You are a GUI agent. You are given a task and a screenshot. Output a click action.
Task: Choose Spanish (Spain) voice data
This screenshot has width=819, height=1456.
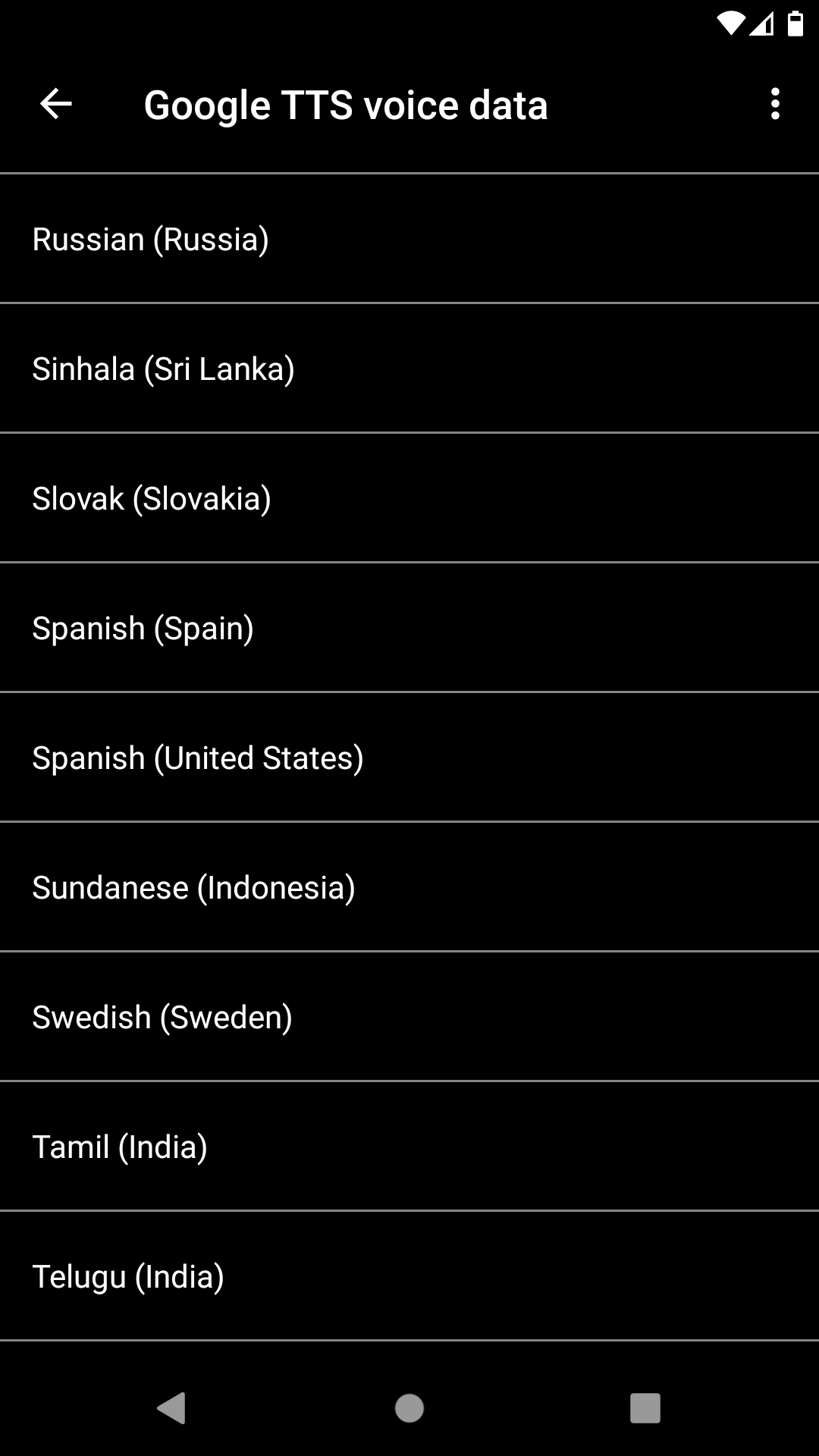pos(409,628)
